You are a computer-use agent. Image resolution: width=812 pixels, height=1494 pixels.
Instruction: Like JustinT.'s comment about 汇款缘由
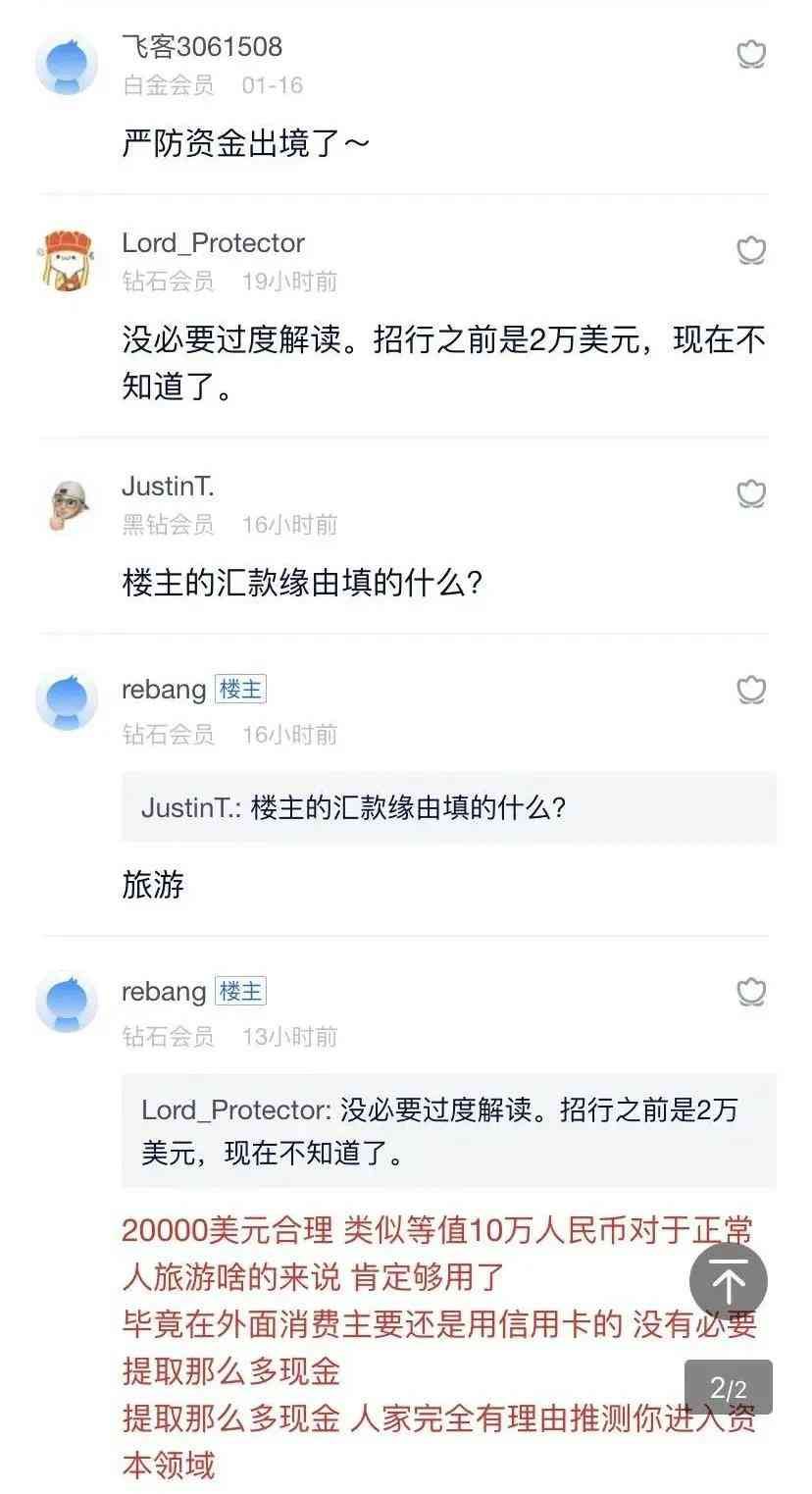751,495
